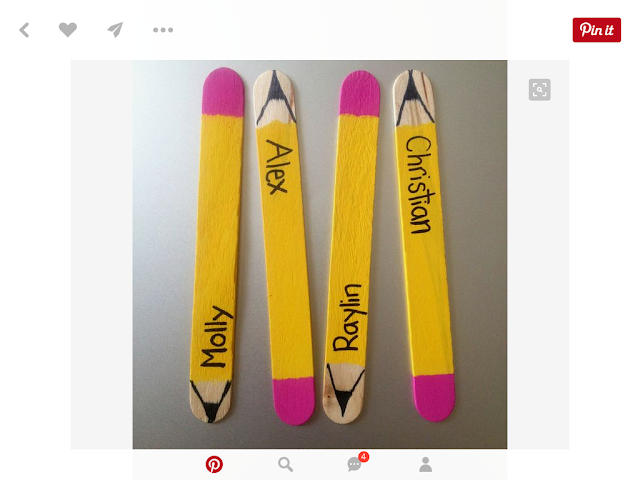
Task: Save the image with Pin it
Action: click(596, 30)
